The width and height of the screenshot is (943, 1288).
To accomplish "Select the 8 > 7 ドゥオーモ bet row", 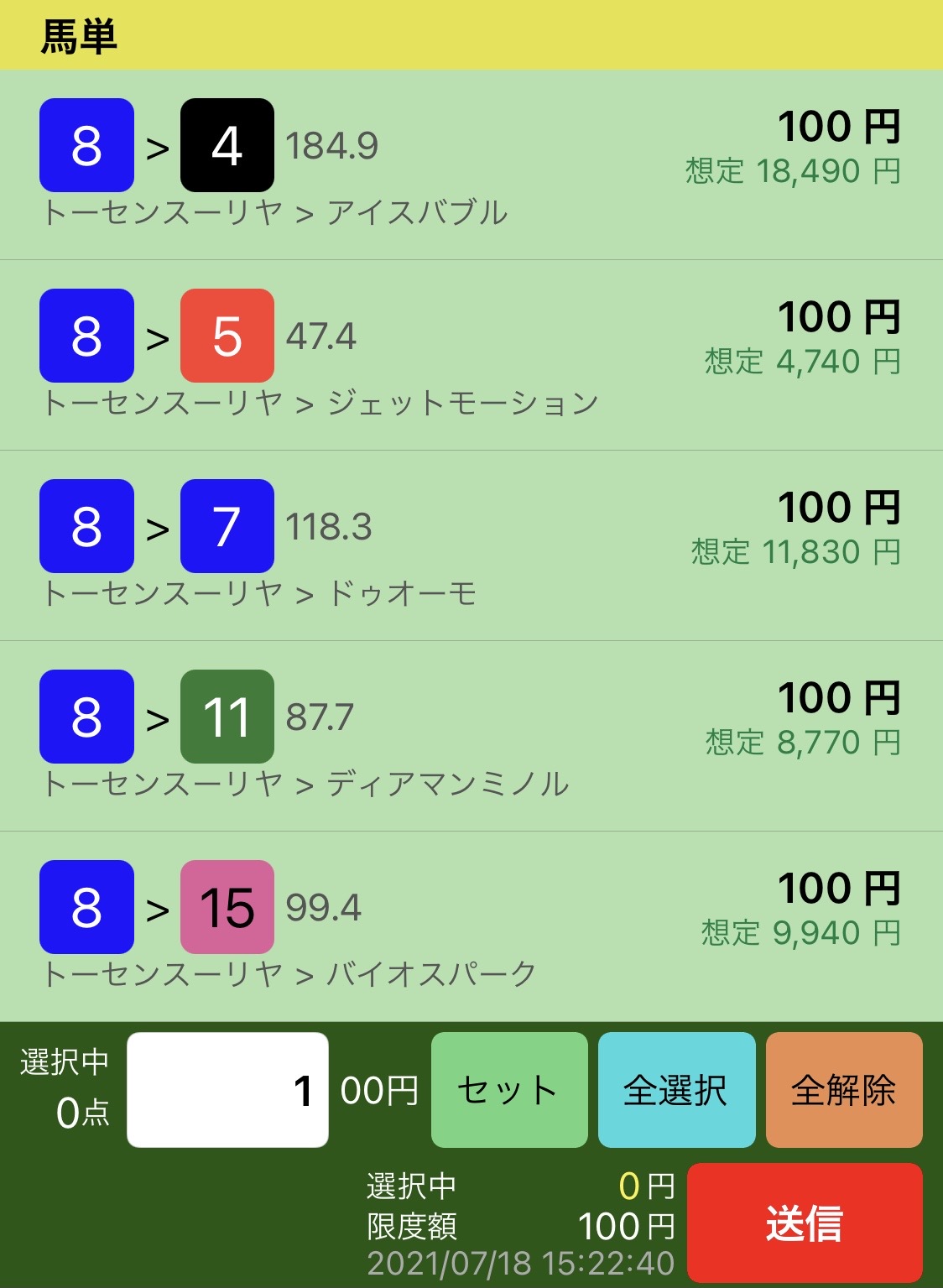I will [x=470, y=545].
